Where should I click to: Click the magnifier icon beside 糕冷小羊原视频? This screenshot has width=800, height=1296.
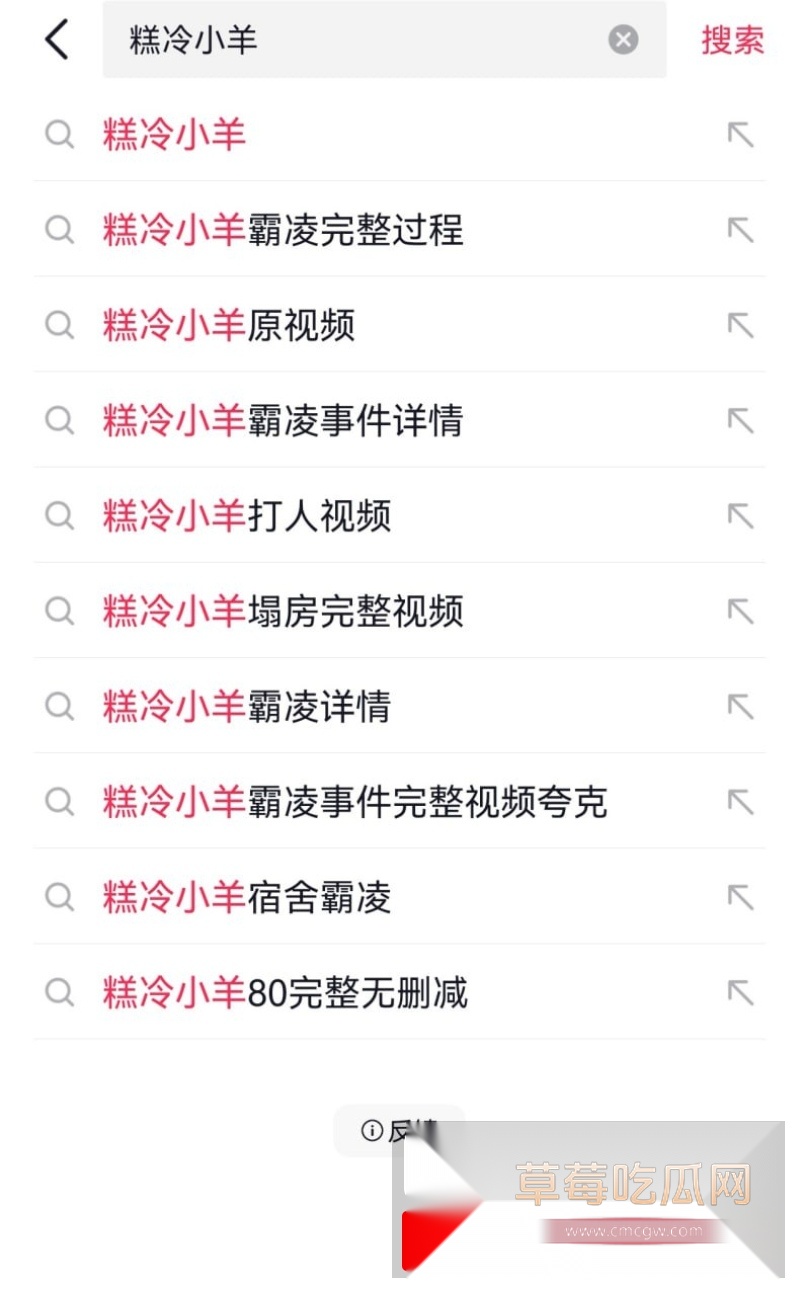pos(59,325)
